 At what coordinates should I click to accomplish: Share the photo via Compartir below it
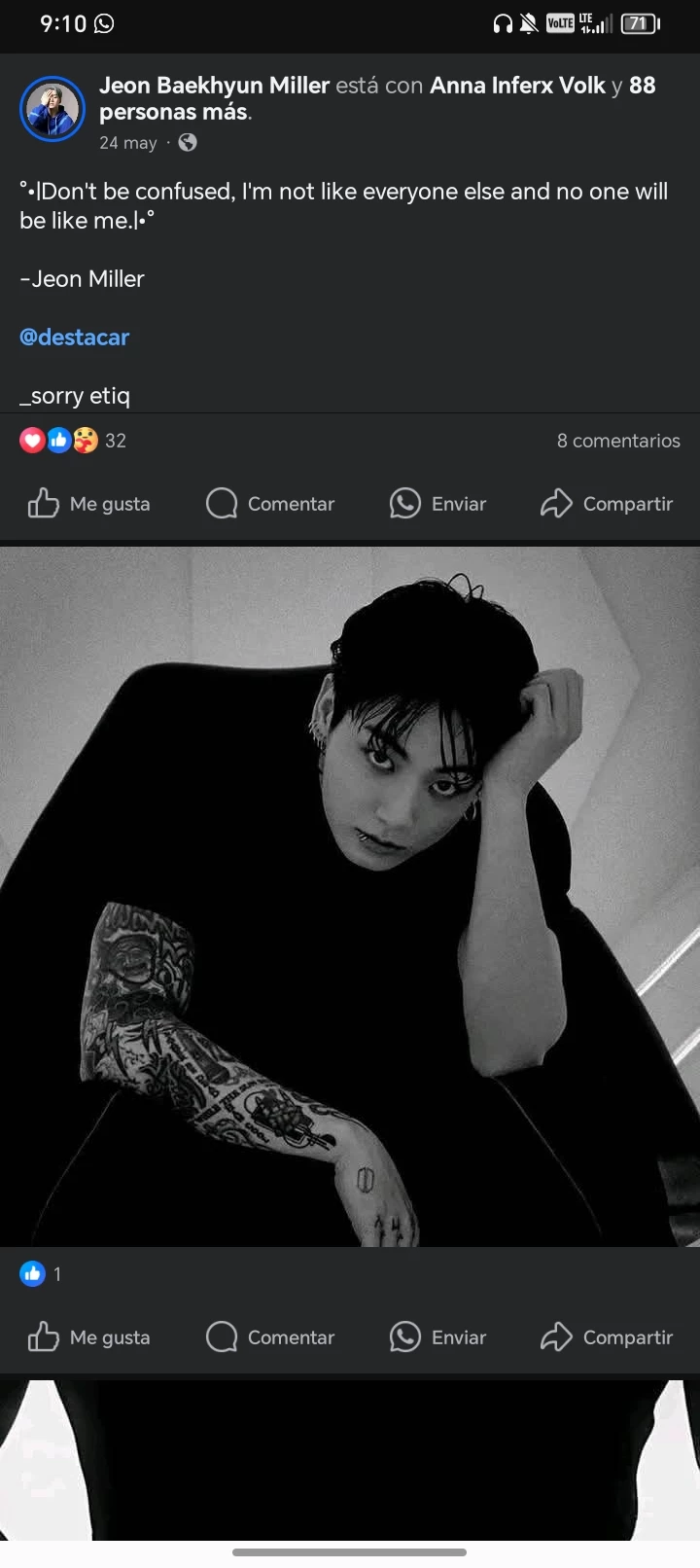[x=607, y=1337]
